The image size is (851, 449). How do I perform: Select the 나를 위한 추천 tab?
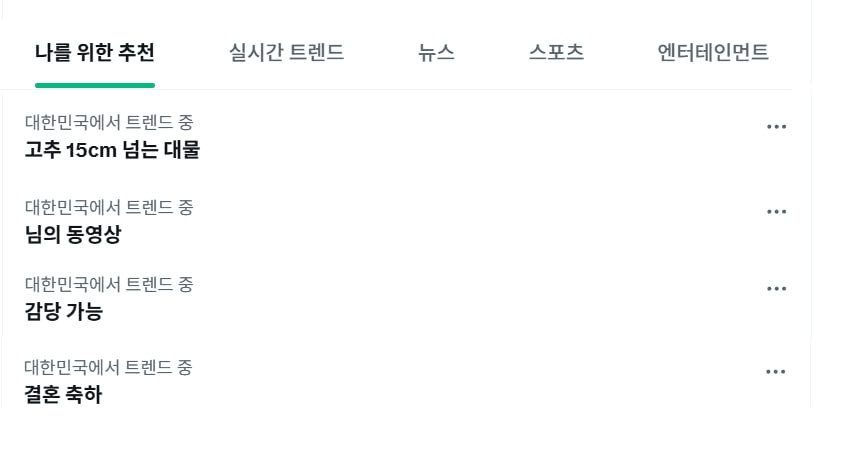coord(94,53)
